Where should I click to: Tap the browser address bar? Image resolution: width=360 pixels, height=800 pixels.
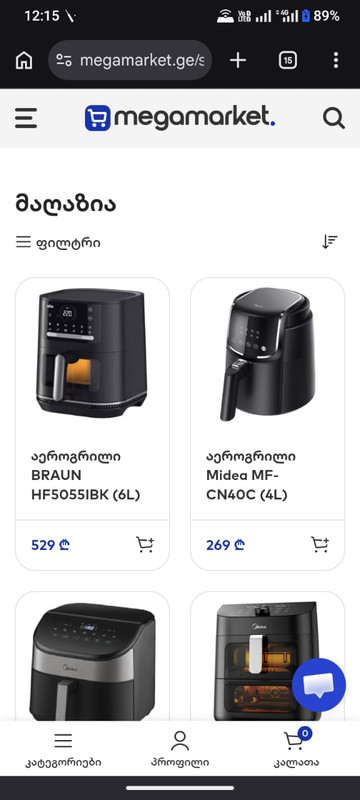[130, 60]
